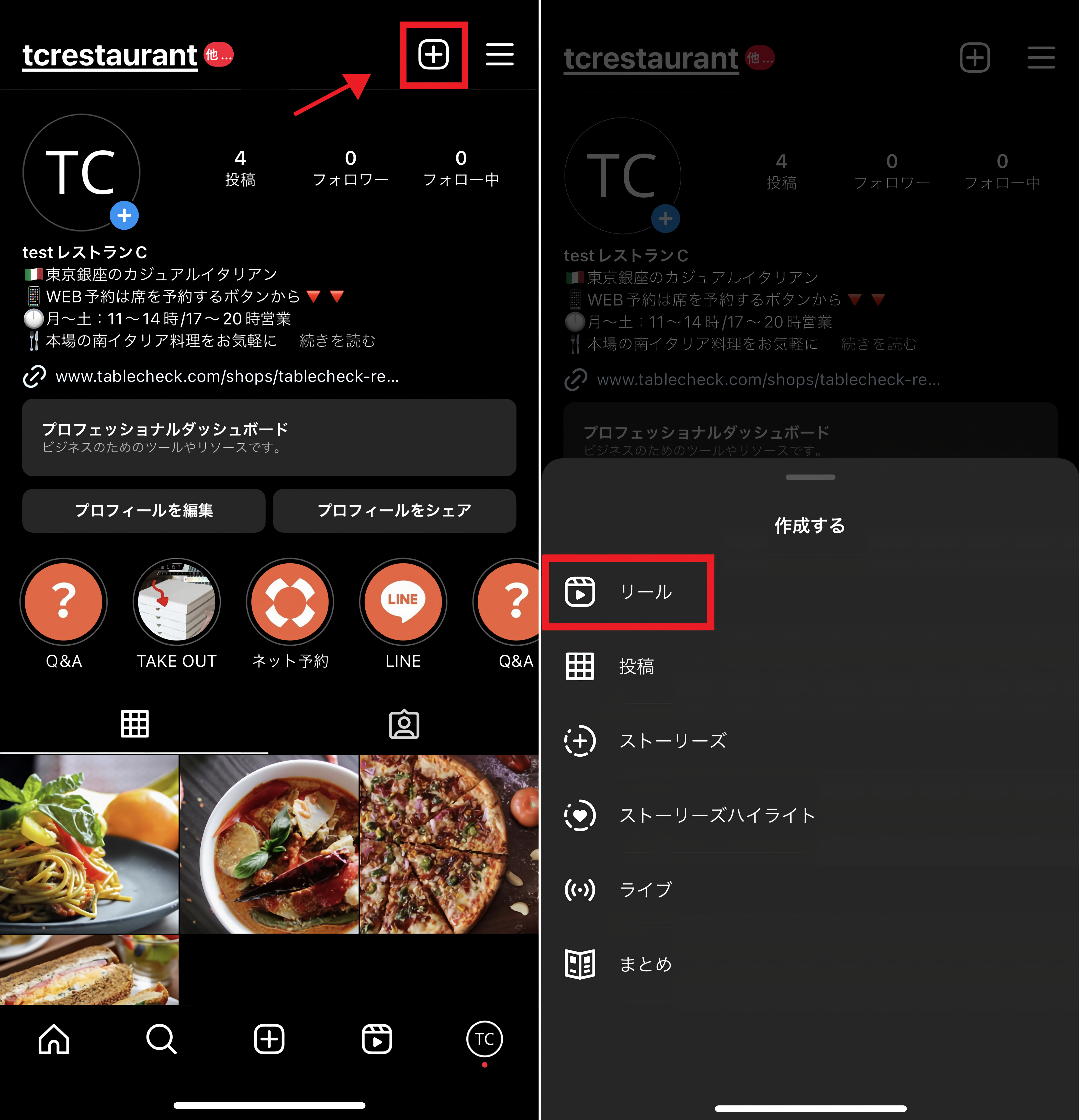Open the LINE story highlight
This screenshot has height=1120, width=1079.
click(x=403, y=602)
